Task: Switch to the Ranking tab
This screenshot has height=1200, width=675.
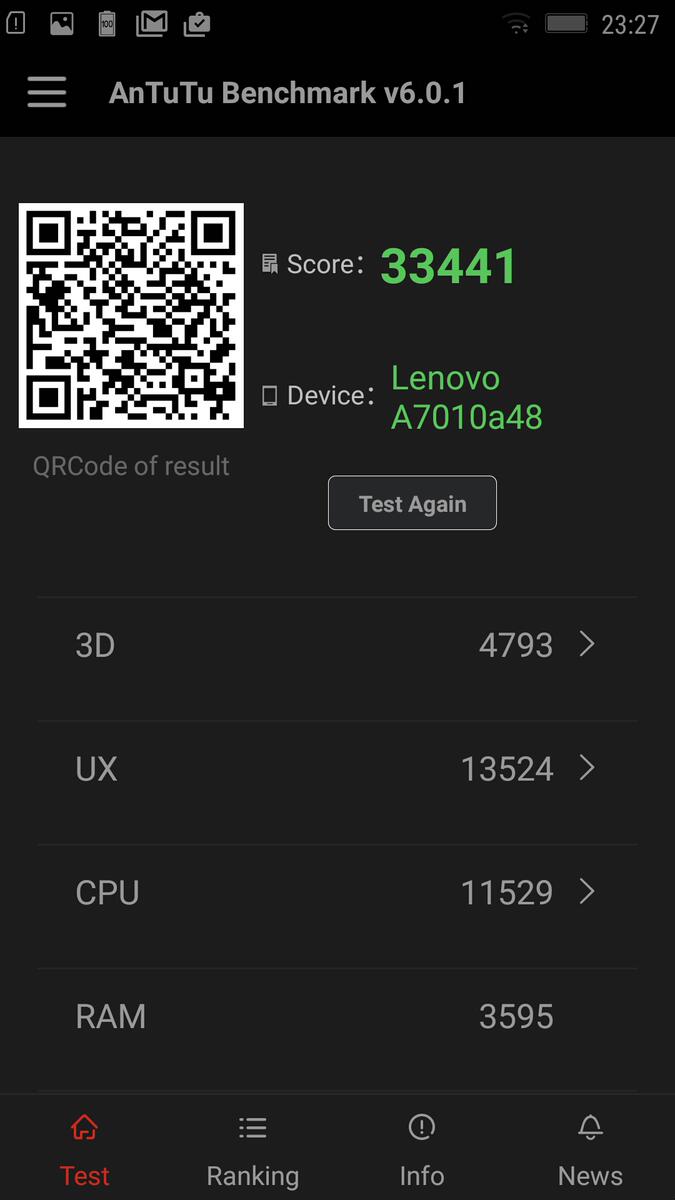Action: 253,1150
